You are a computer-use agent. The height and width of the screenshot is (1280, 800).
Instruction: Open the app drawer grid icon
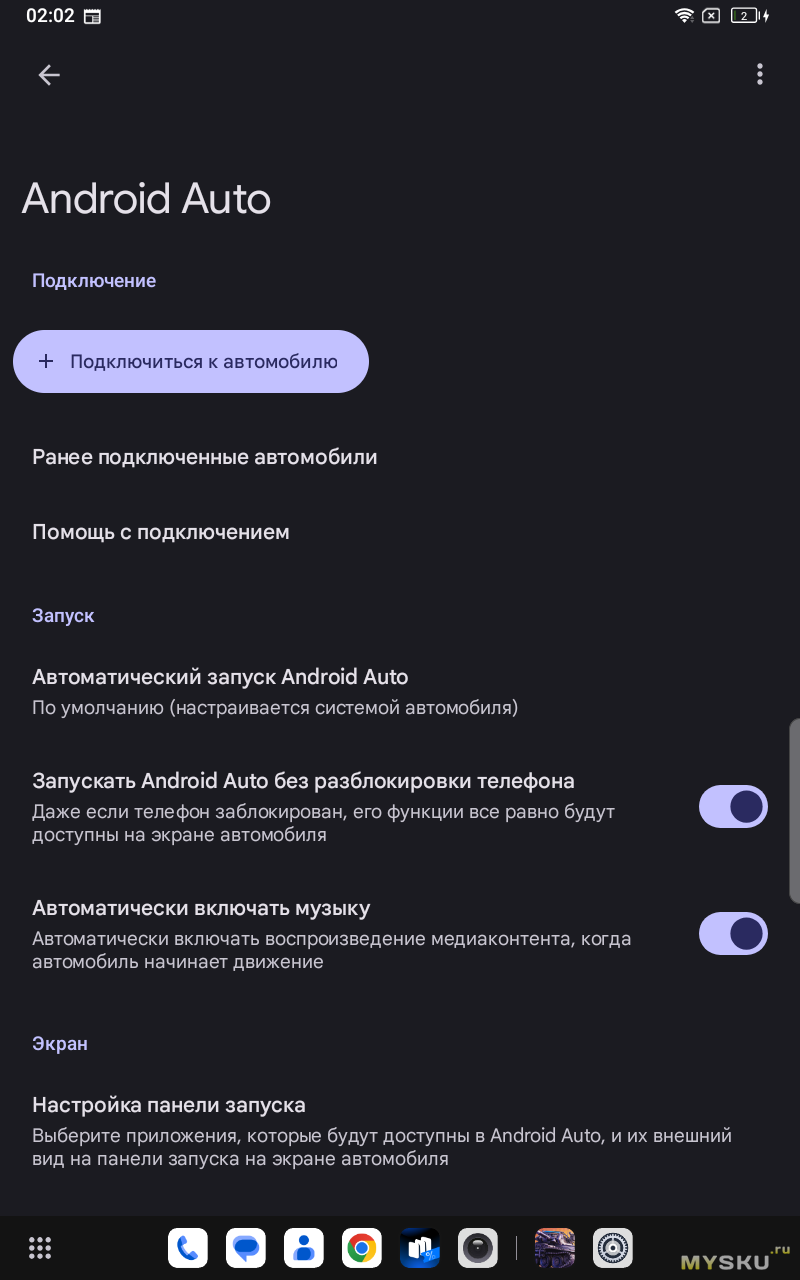(40, 1247)
